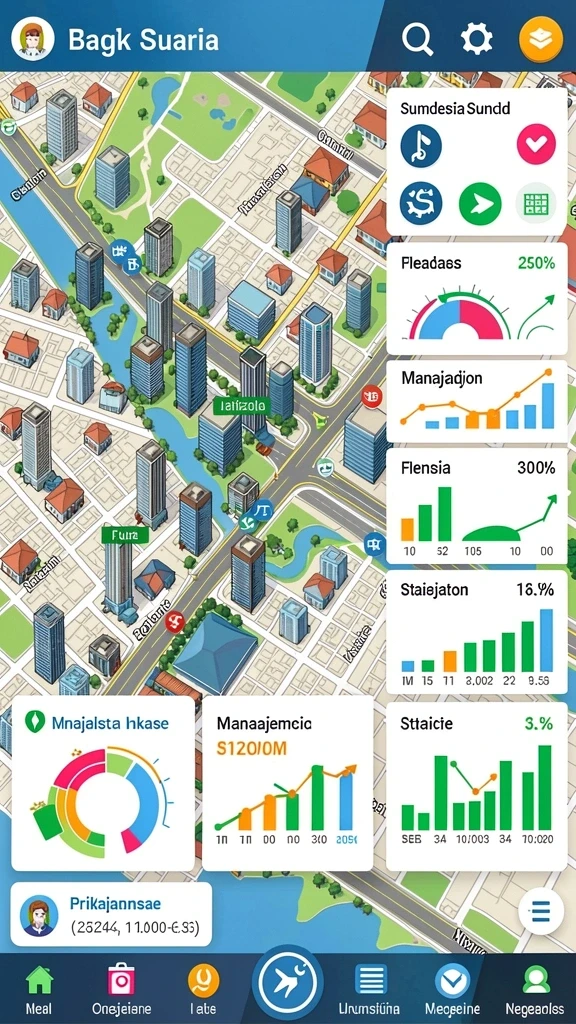Open the grid icon in Sumdesia Sundd
This screenshot has width=576, height=1024.
[x=536, y=204]
